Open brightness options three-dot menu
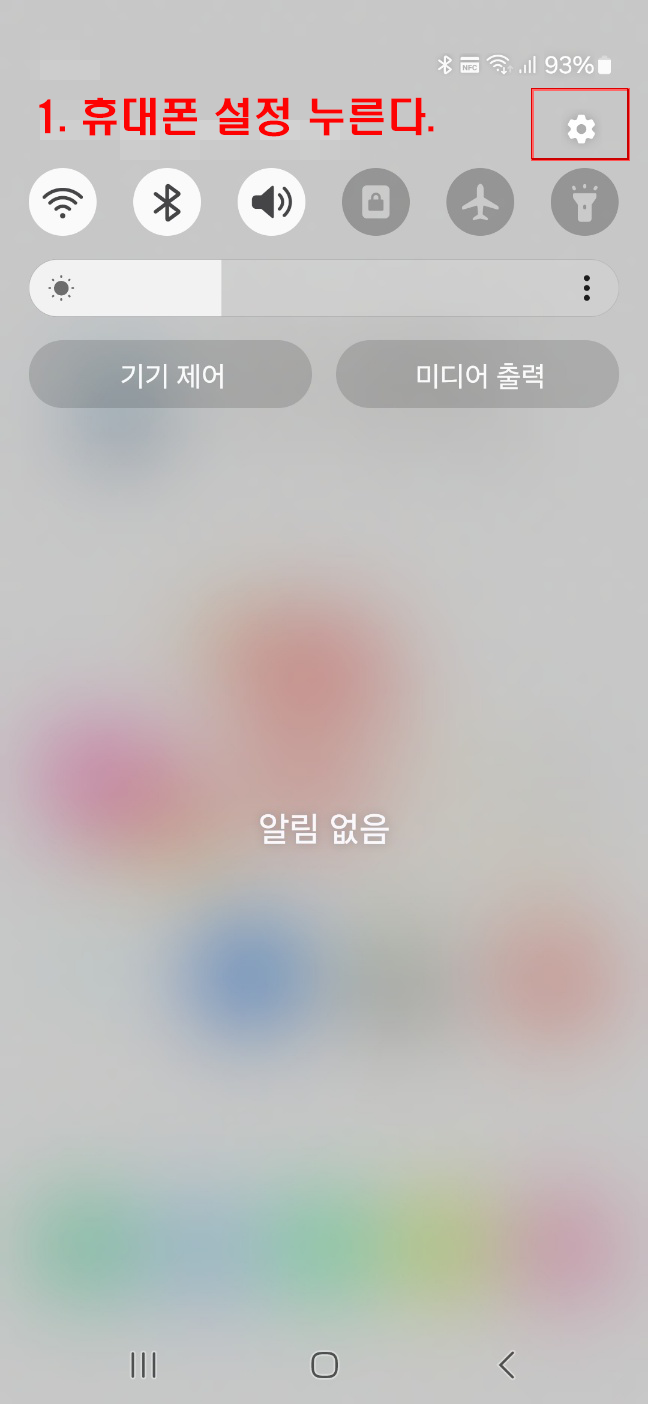Image resolution: width=648 pixels, height=1404 pixels. click(x=587, y=288)
